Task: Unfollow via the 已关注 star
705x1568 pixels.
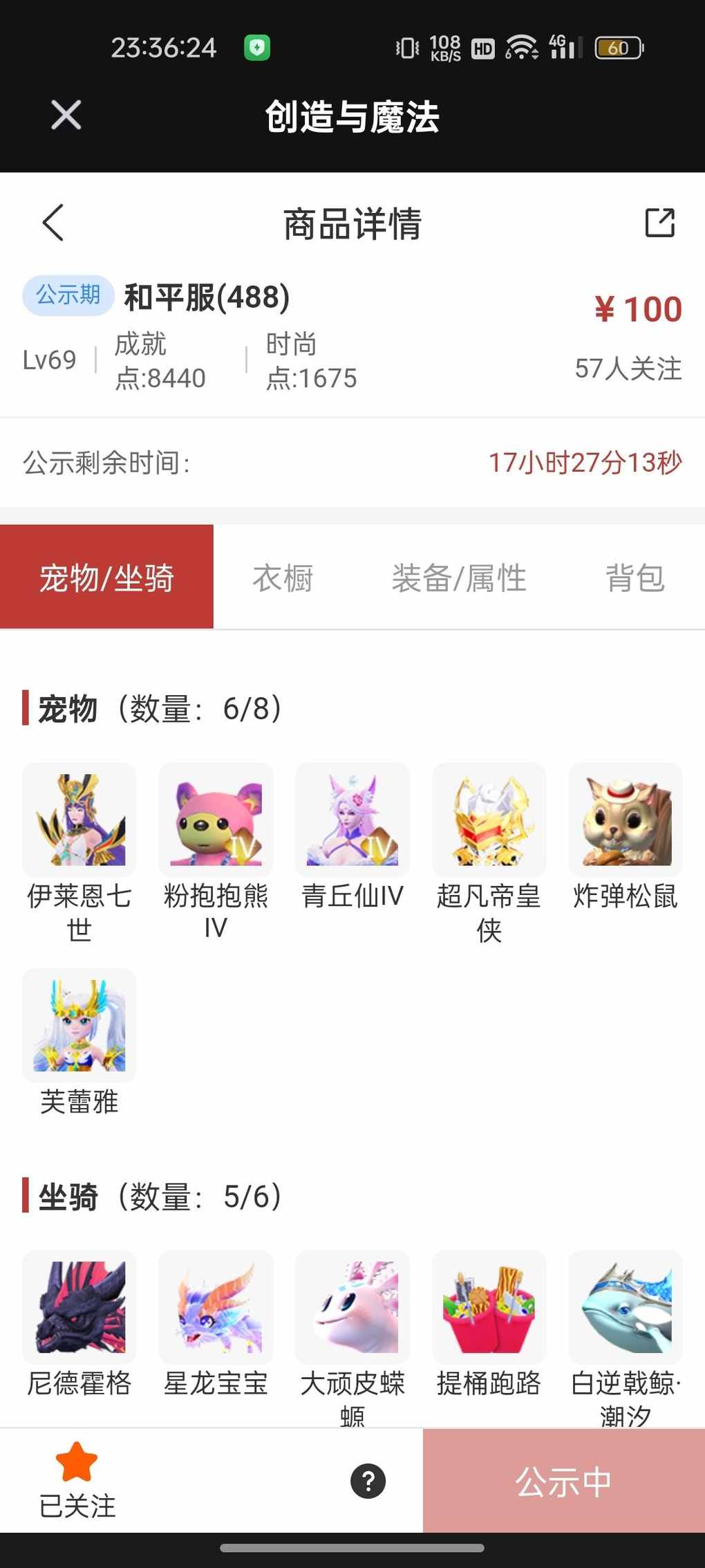Action: (77, 1480)
